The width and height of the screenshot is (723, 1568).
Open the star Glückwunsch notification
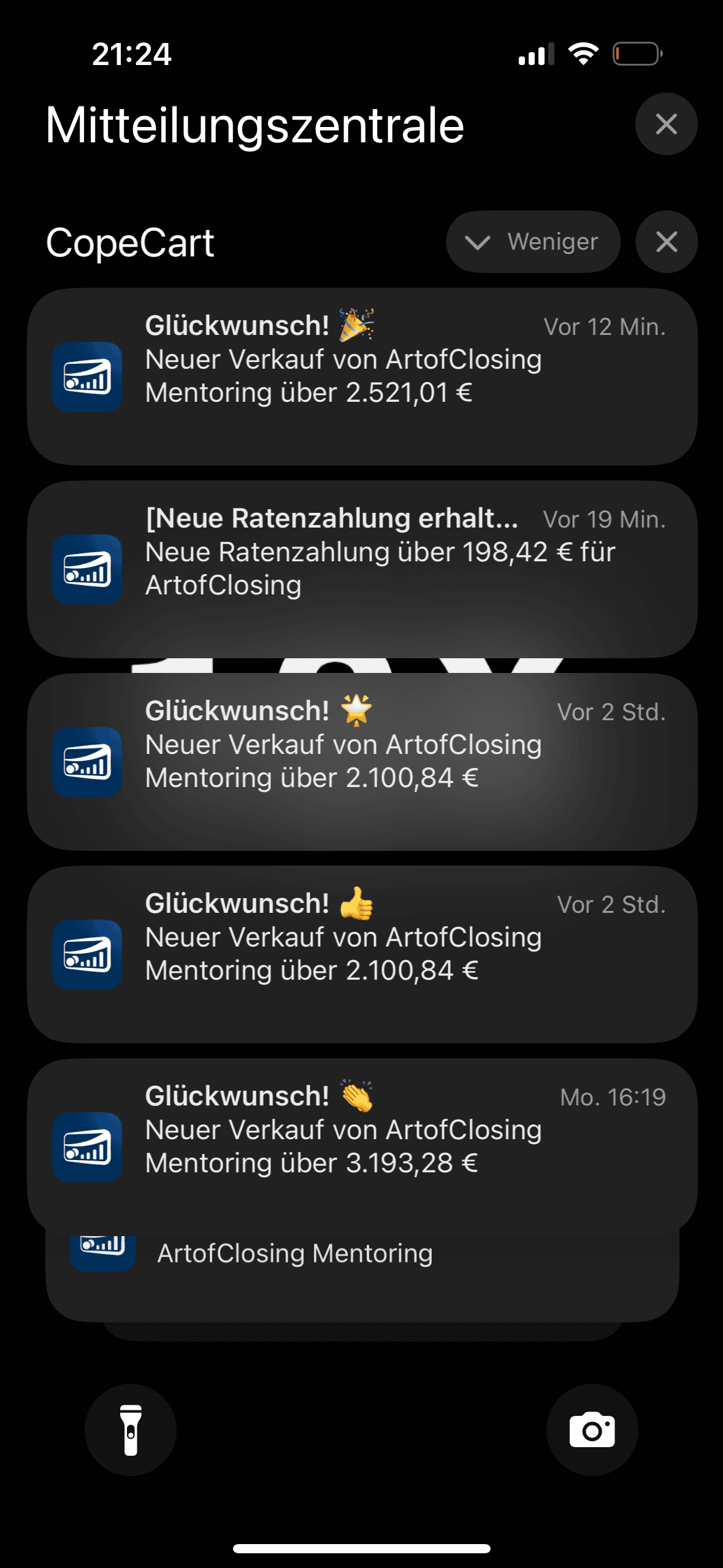362,761
